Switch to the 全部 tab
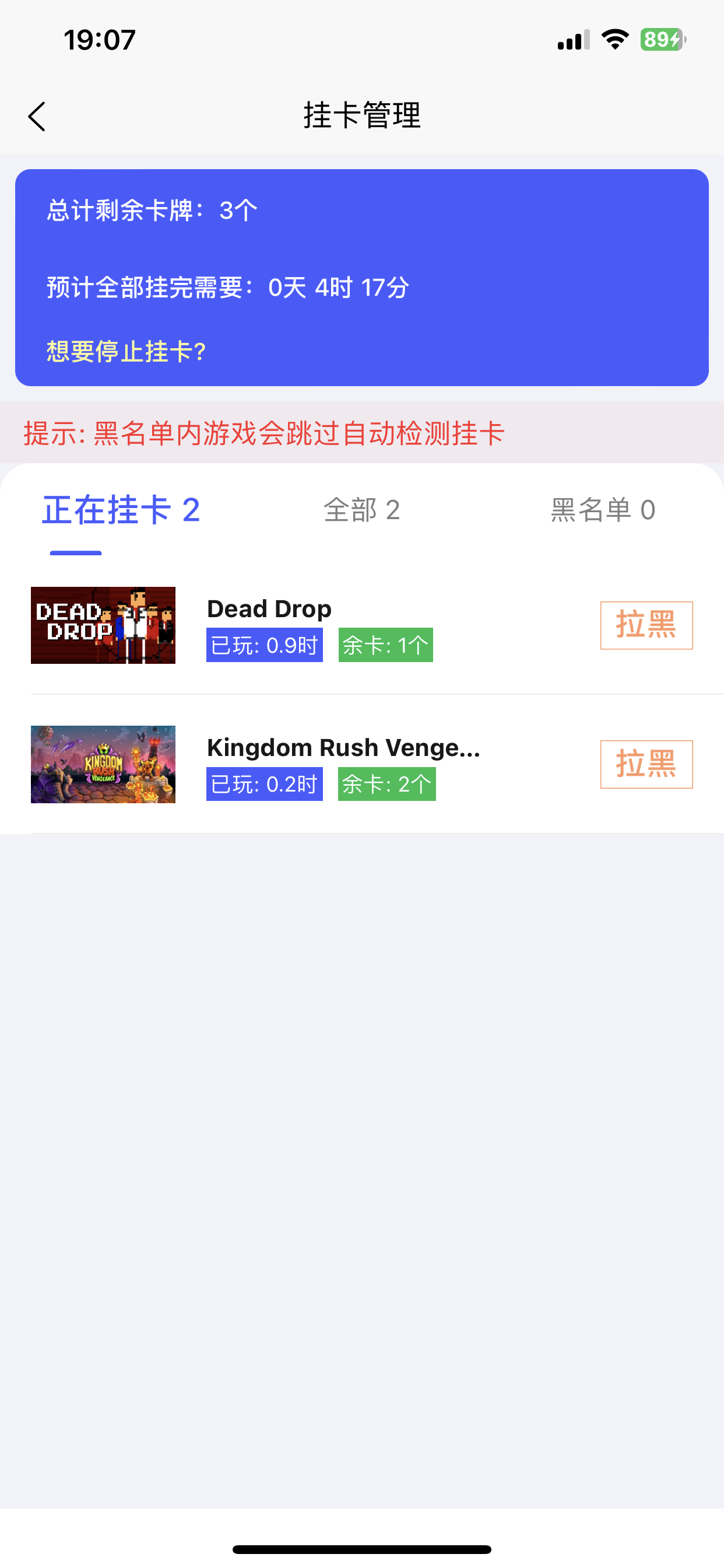Screen dimensions: 724x1568 [361, 510]
